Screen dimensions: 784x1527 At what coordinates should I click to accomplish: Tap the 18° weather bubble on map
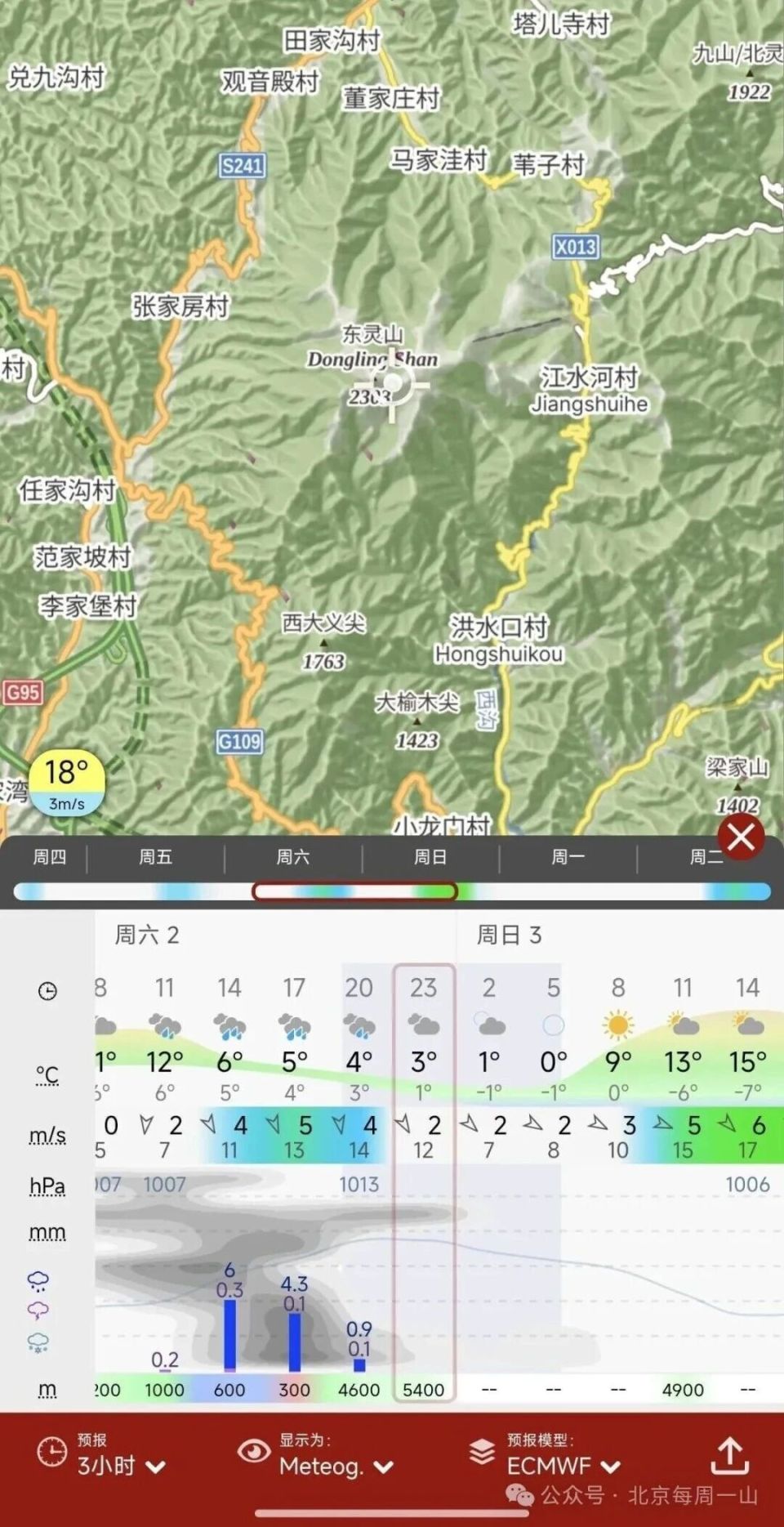[67, 783]
